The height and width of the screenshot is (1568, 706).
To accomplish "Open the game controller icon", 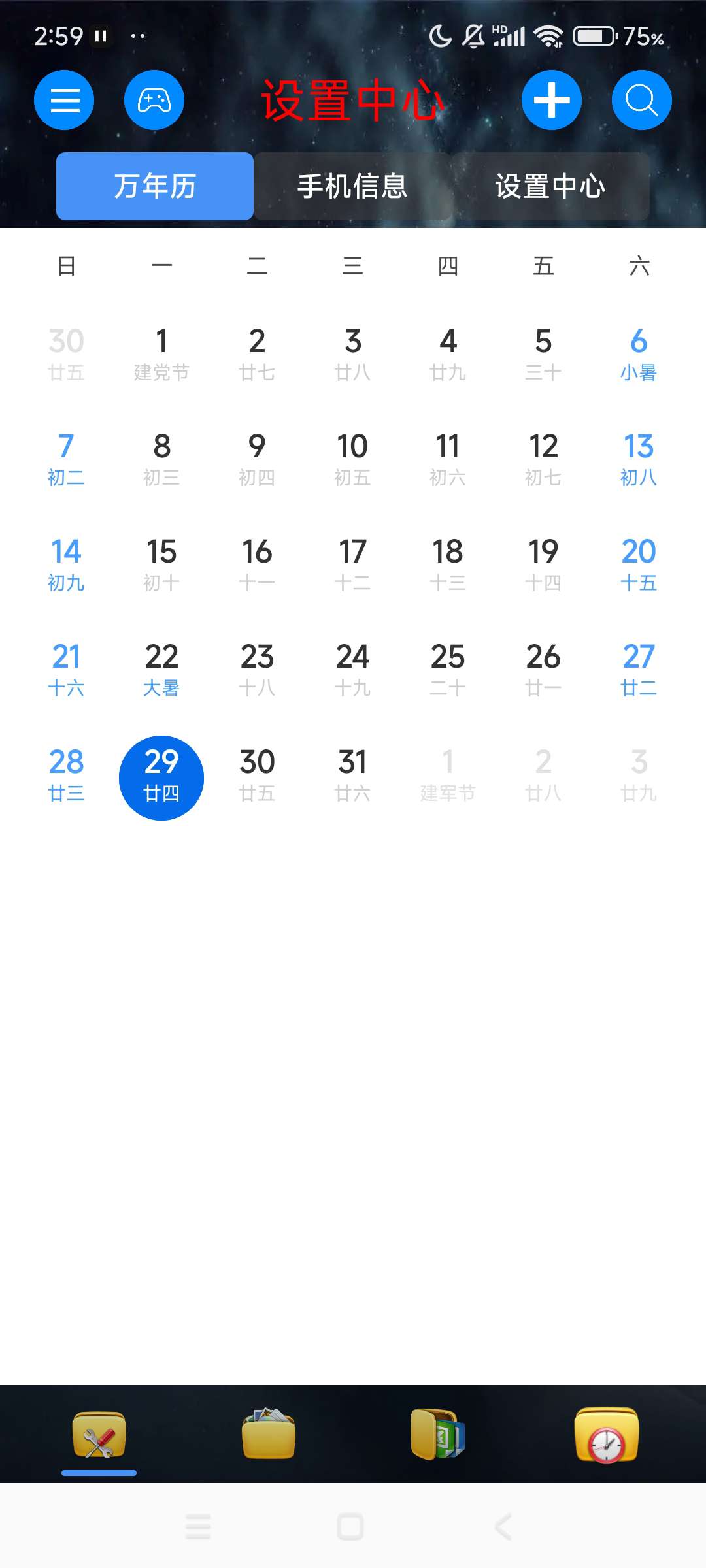I will 154,100.
